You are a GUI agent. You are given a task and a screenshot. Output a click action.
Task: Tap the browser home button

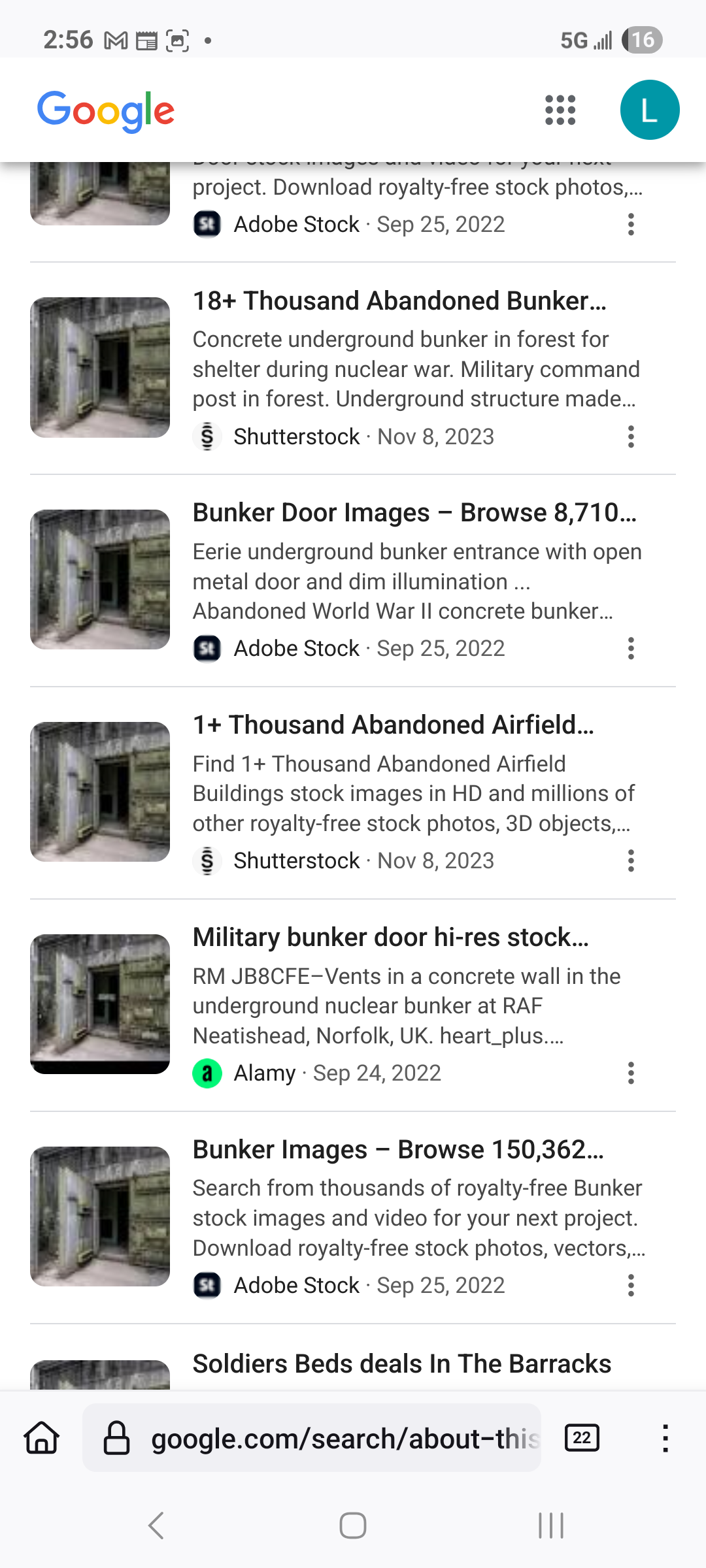(x=42, y=1439)
